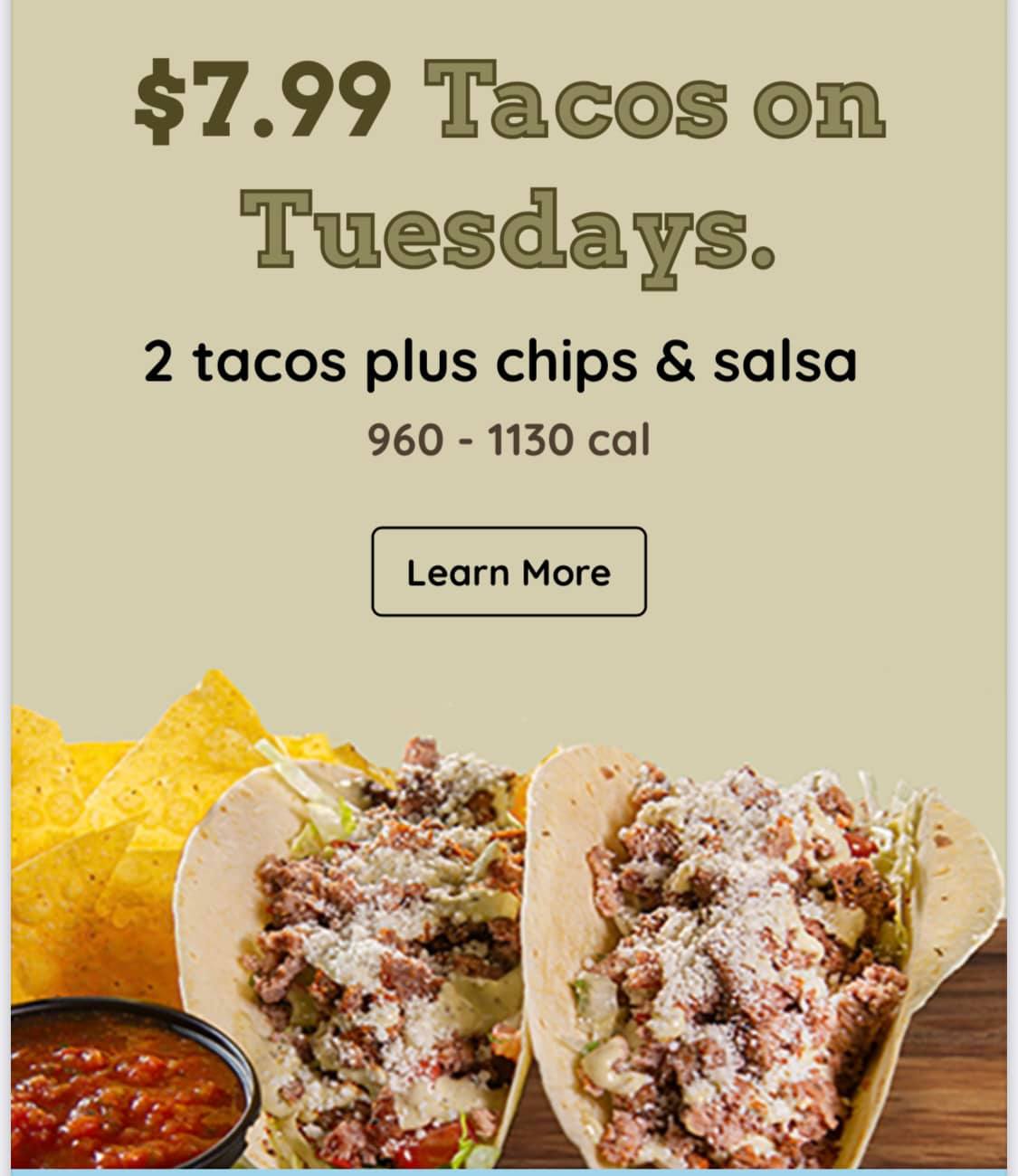This screenshot has height=1176, width=1018.
Task: Tap the Learn More button
Action: click(509, 572)
